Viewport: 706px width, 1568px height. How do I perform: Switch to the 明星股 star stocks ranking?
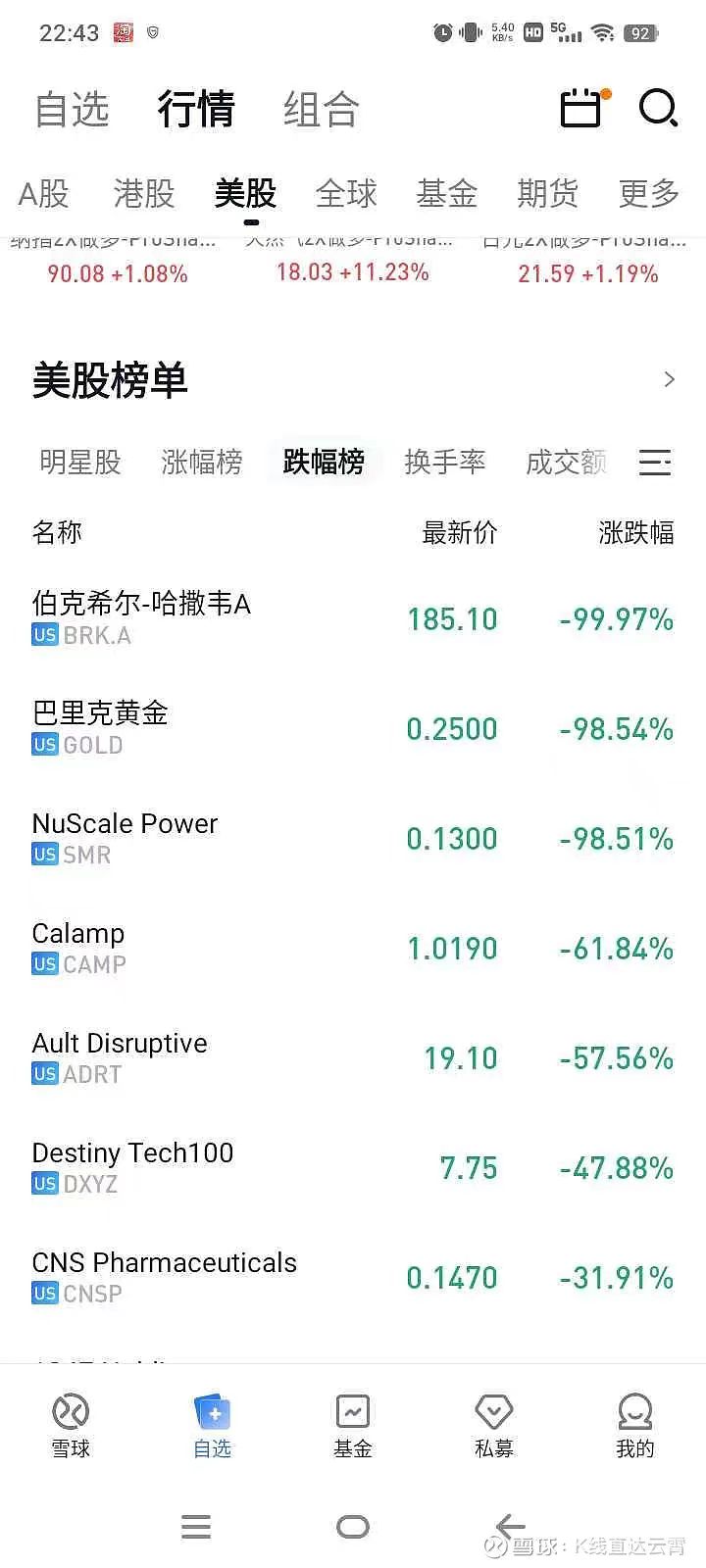click(x=79, y=463)
